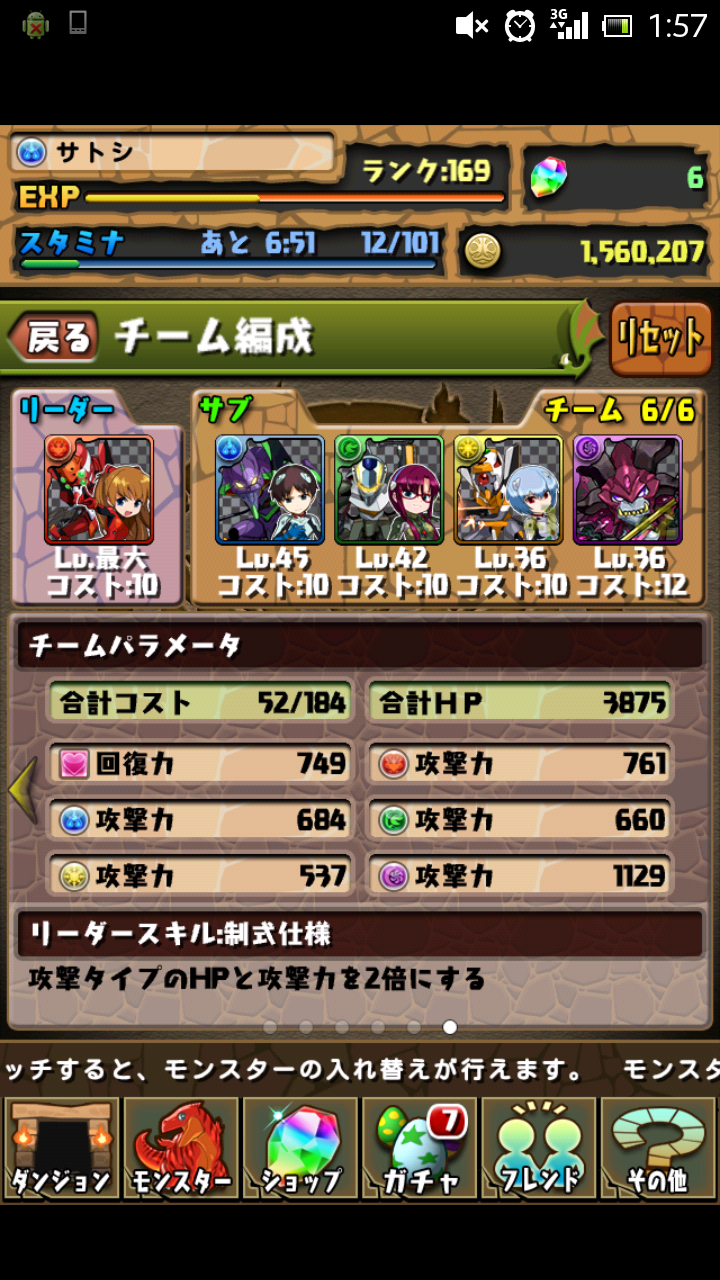720x1280 pixels.
Task: Switch to the モンスター tab
Action: [180, 1147]
